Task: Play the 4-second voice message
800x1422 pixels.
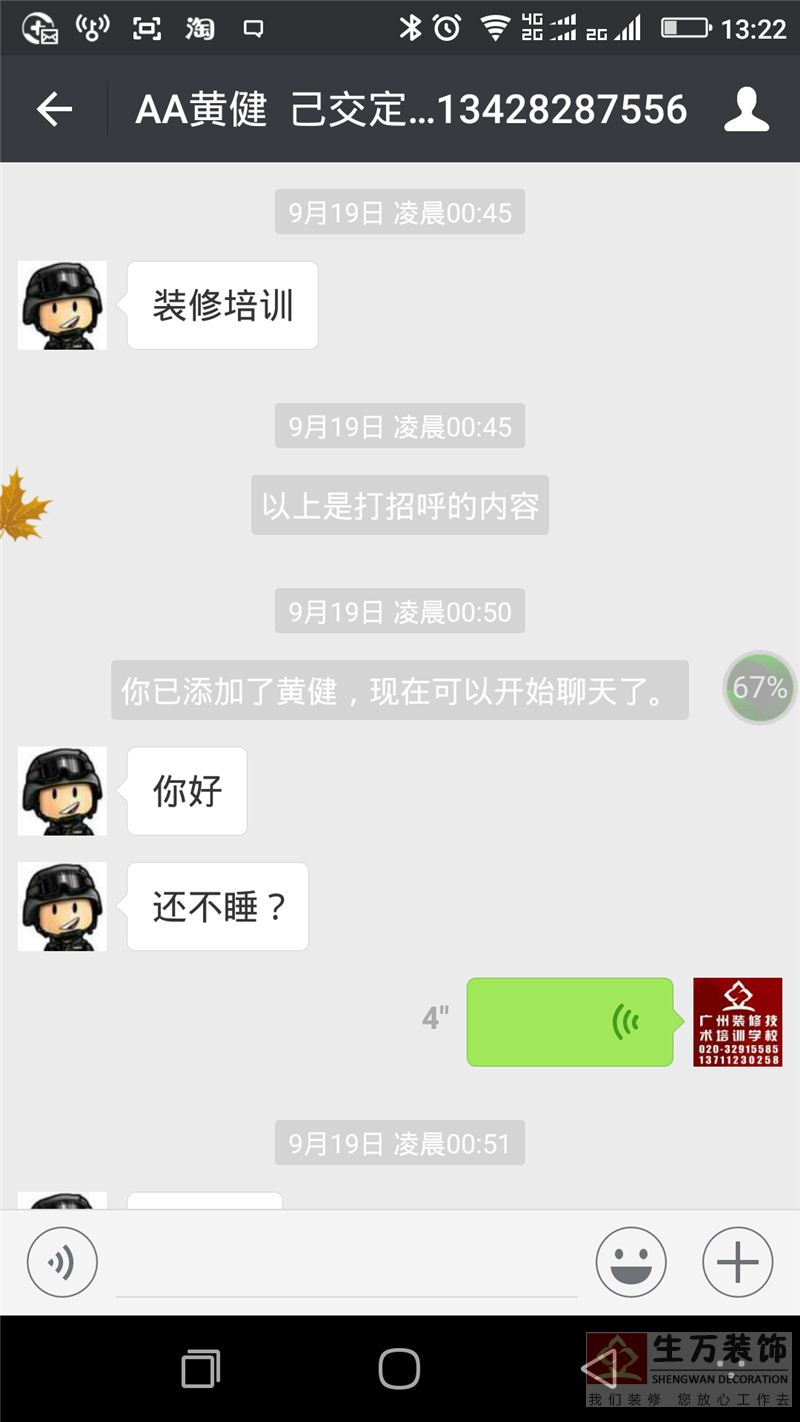Action: click(x=570, y=1021)
